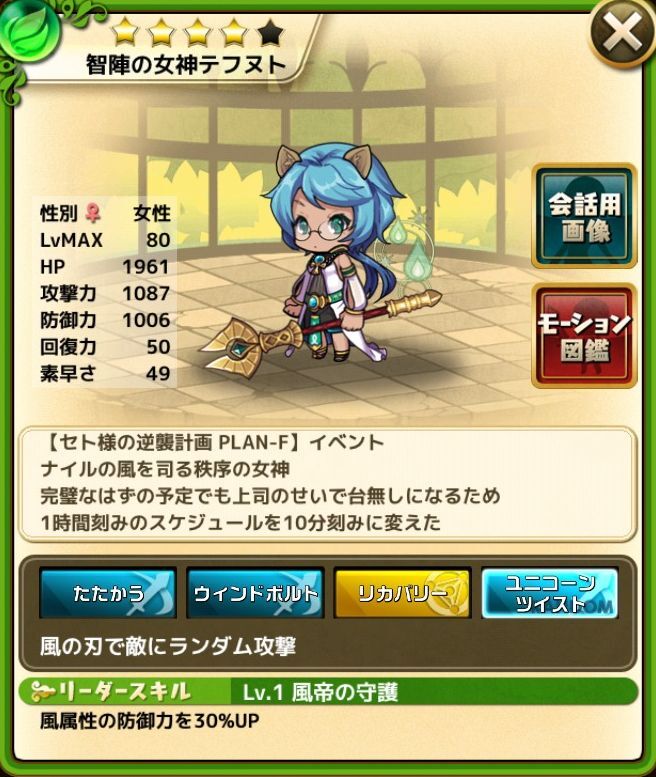Viewport: 656px width, 777px height.
Task: Open the モーション図鑑 motion gallery
Action: (x=584, y=335)
